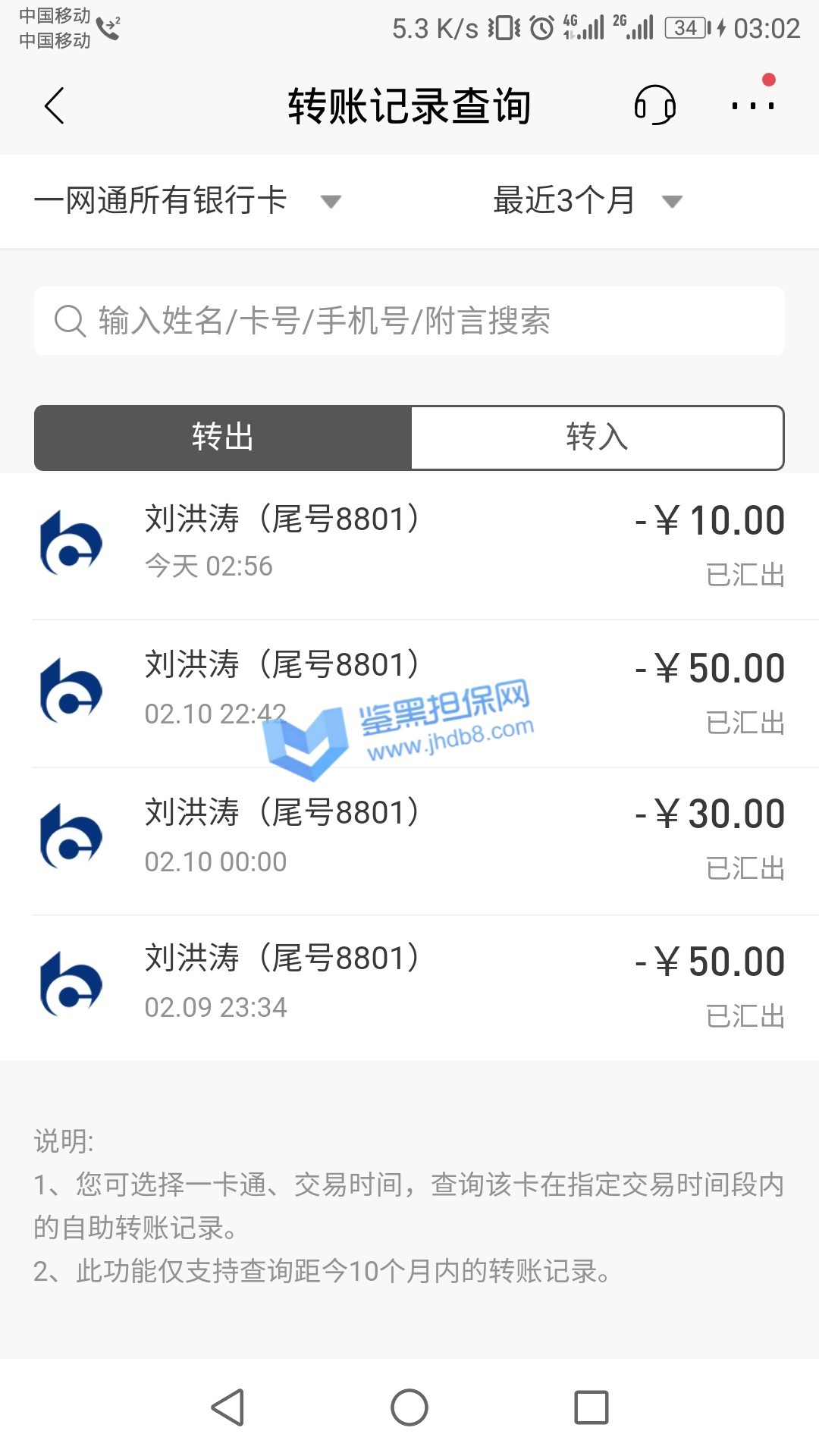Open the three-dot overflow menu
Viewport: 819px width, 1456px height.
pos(752,105)
